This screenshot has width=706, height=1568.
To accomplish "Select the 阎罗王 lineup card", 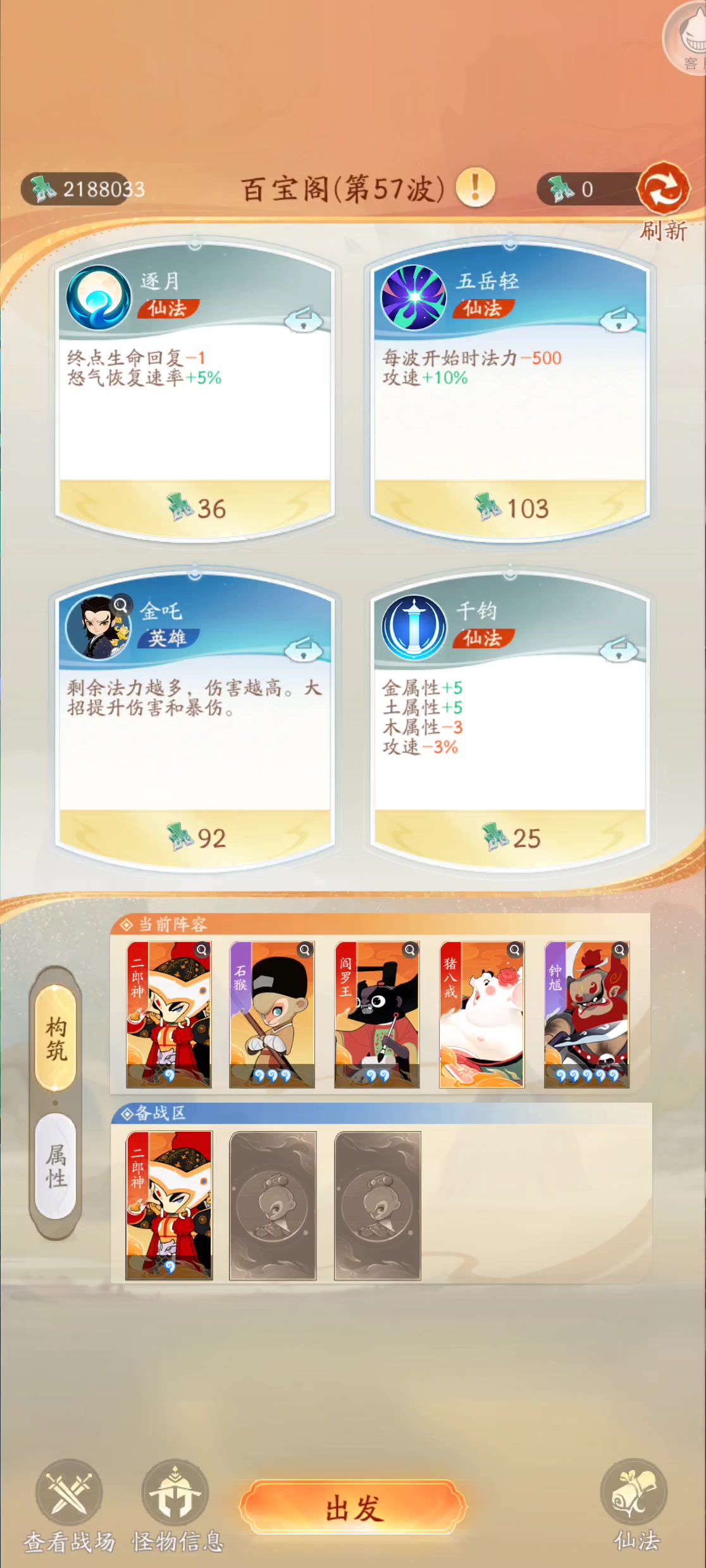I will [377, 1014].
